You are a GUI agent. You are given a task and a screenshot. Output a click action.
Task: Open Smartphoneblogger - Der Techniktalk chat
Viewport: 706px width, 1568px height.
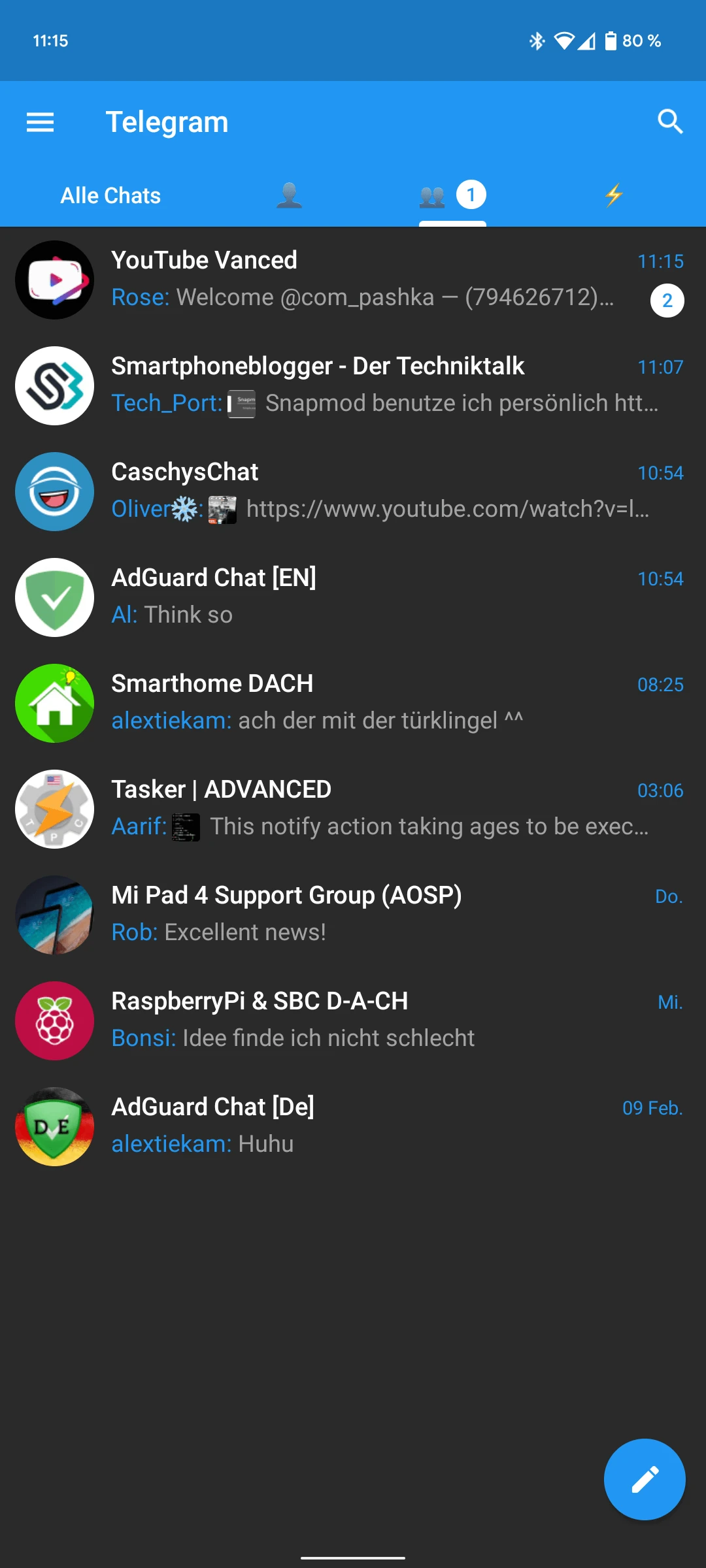[353, 385]
